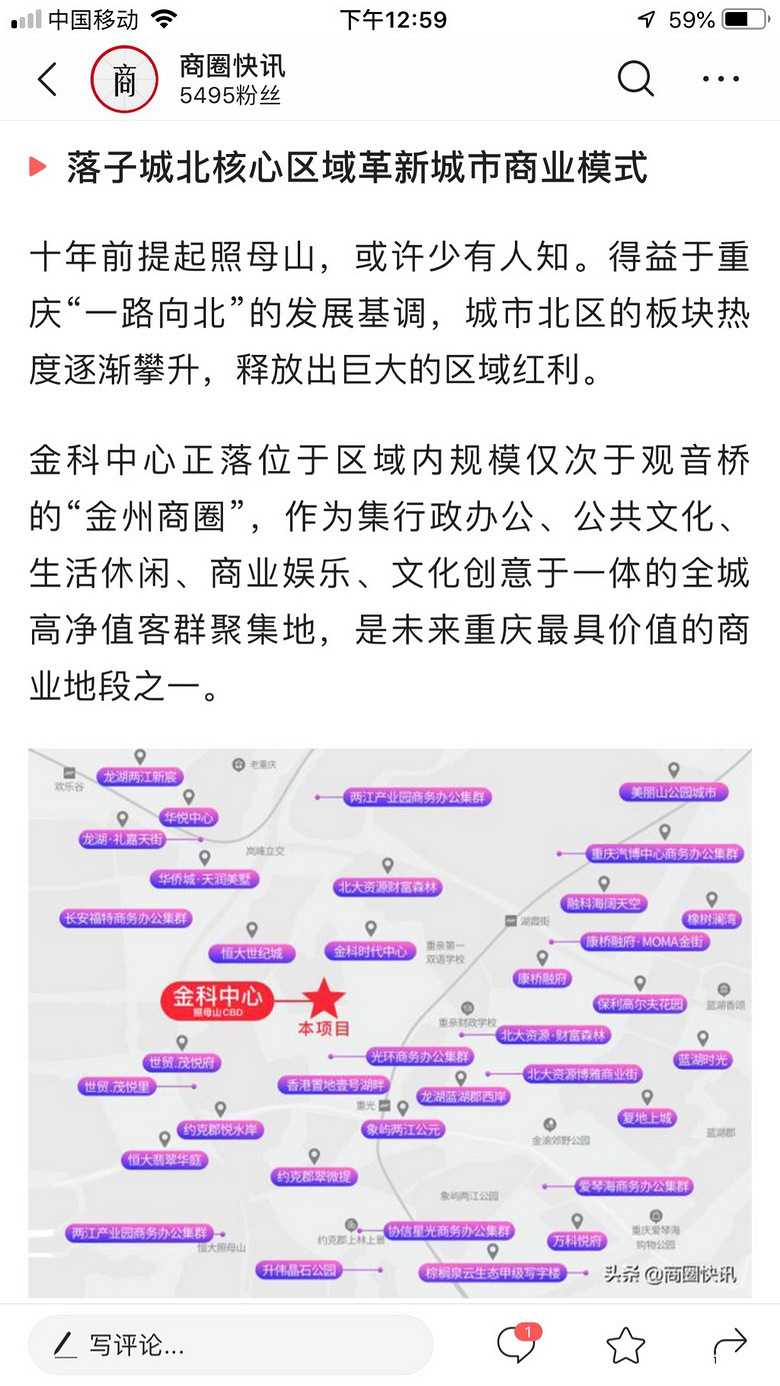Screen dimensions: 780x1386
Task: Open 商圈快讯 author profile avatar
Action: pos(124,79)
